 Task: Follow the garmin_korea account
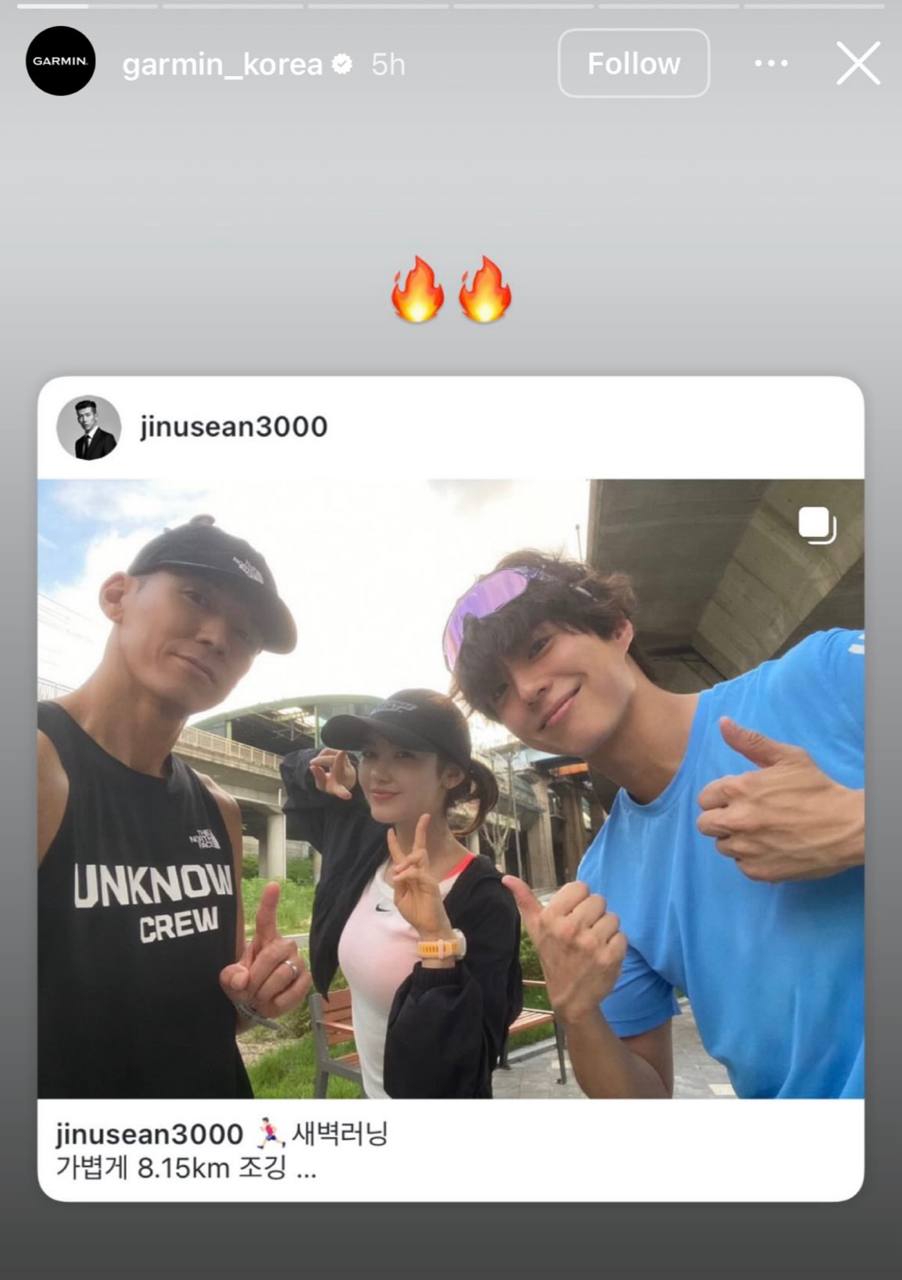tap(633, 64)
